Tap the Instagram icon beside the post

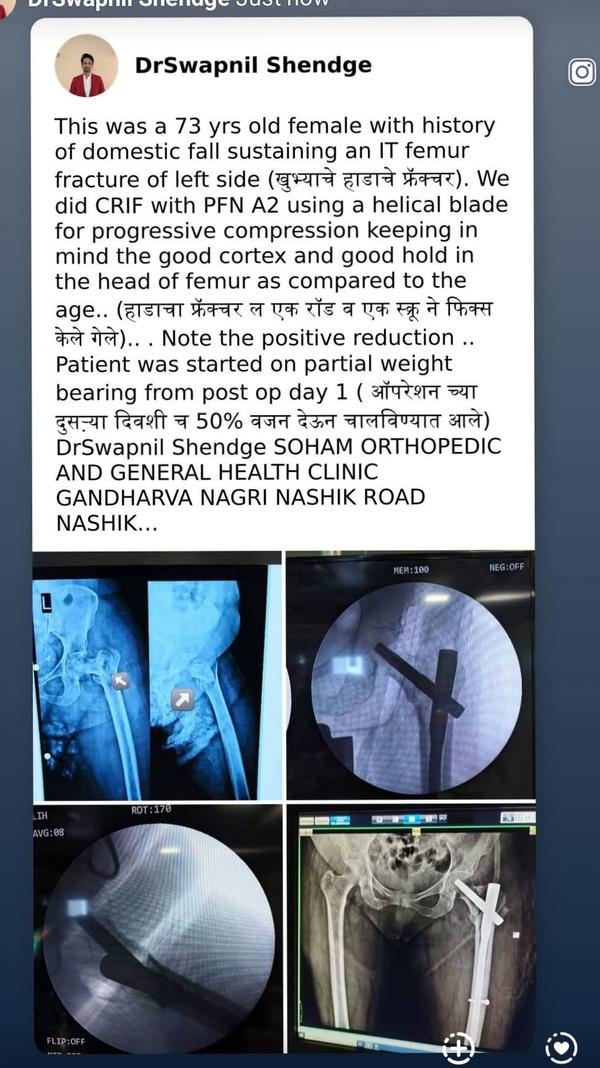pyautogui.click(x=582, y=72)
